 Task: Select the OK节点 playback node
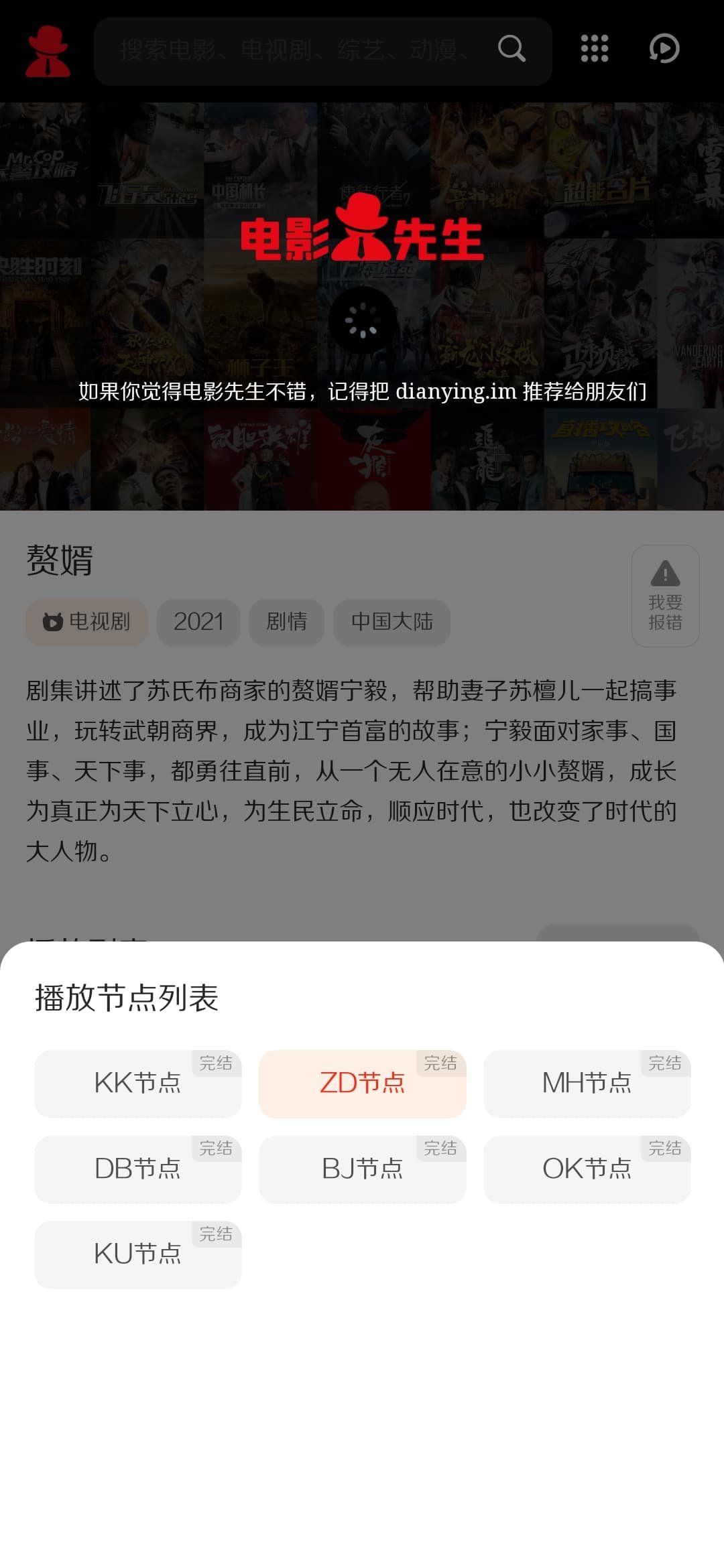click(x=587, y=1169)
